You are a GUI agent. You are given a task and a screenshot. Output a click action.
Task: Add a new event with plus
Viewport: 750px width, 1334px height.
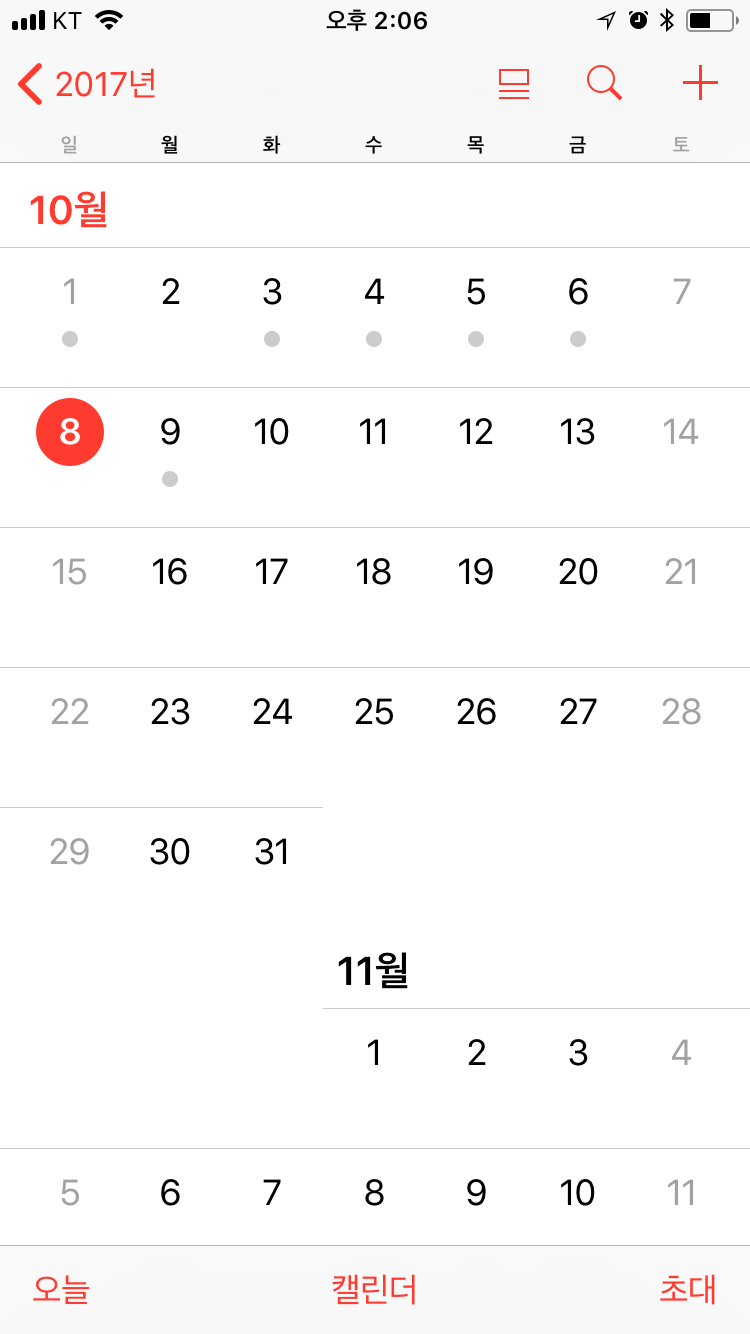pyautogui.click(x=700, y=84)
